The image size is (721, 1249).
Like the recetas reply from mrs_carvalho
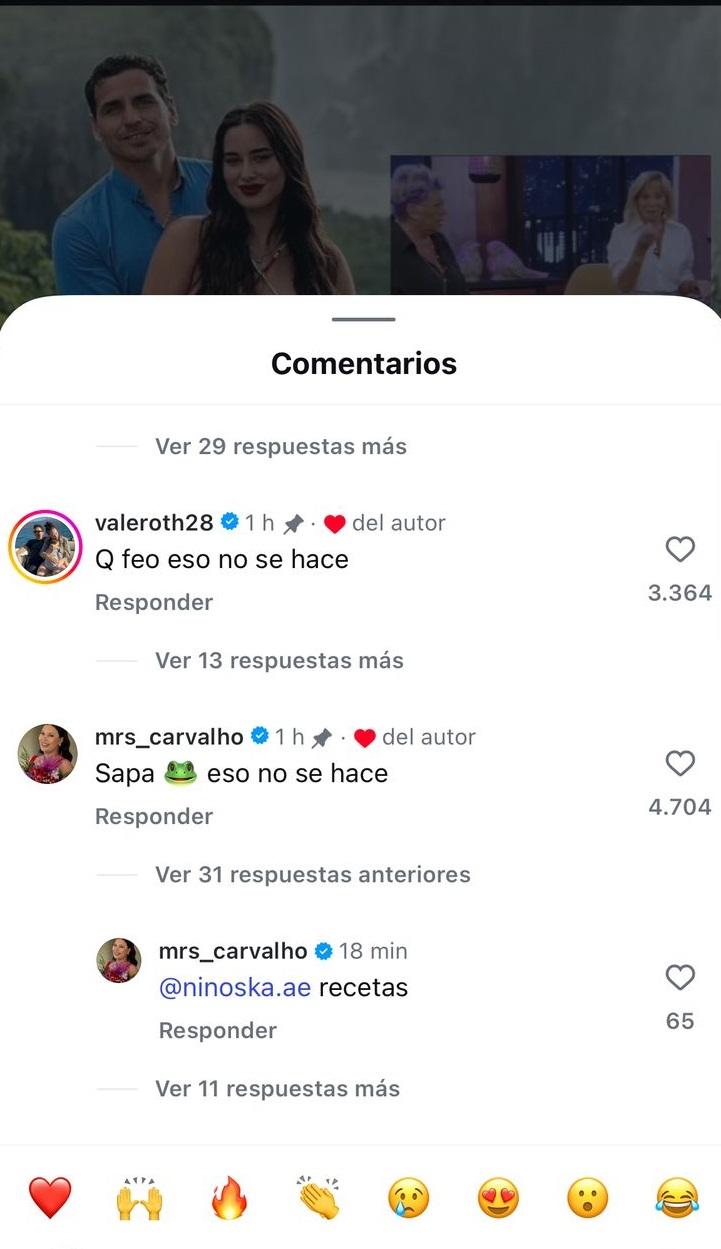(x=680, y=978)
